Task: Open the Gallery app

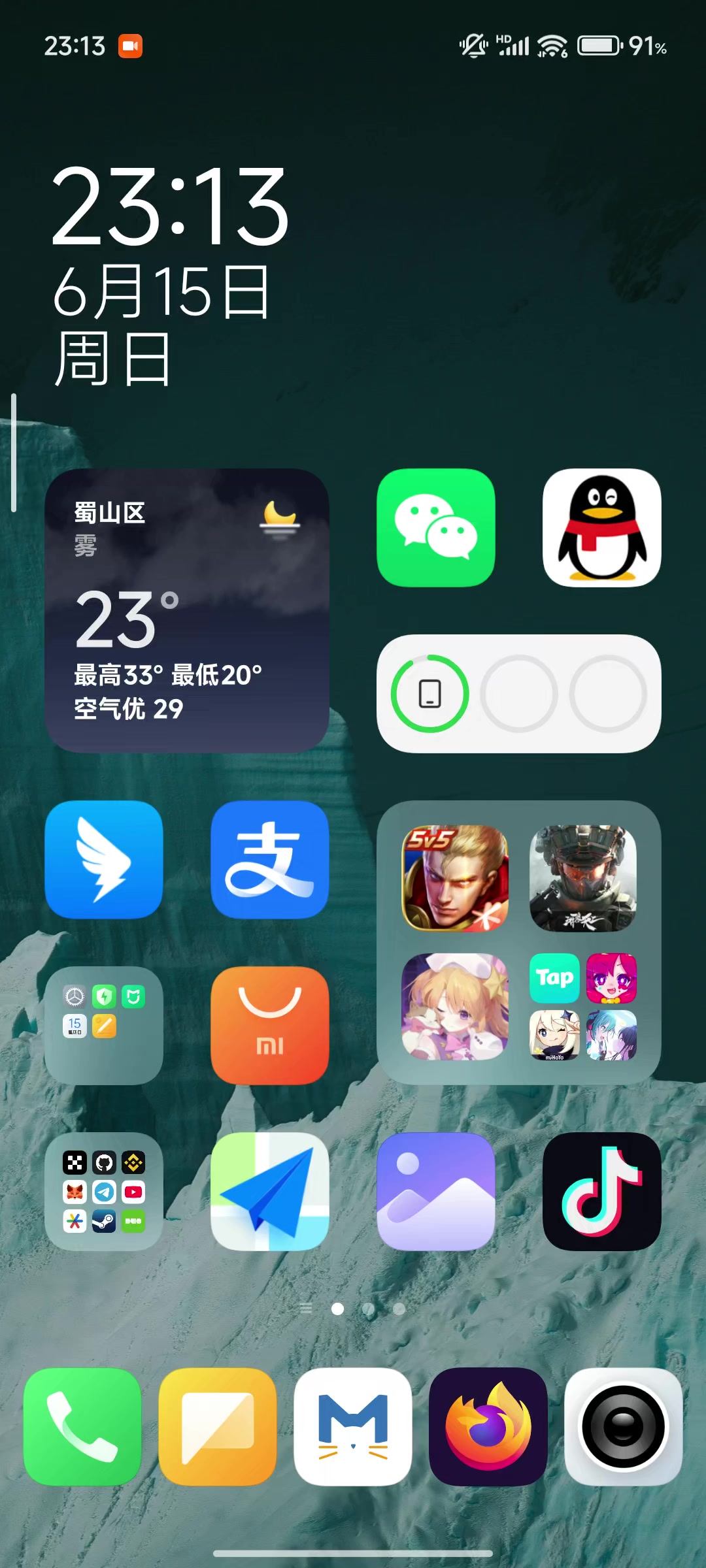Action: click(x=436, y=1192)
